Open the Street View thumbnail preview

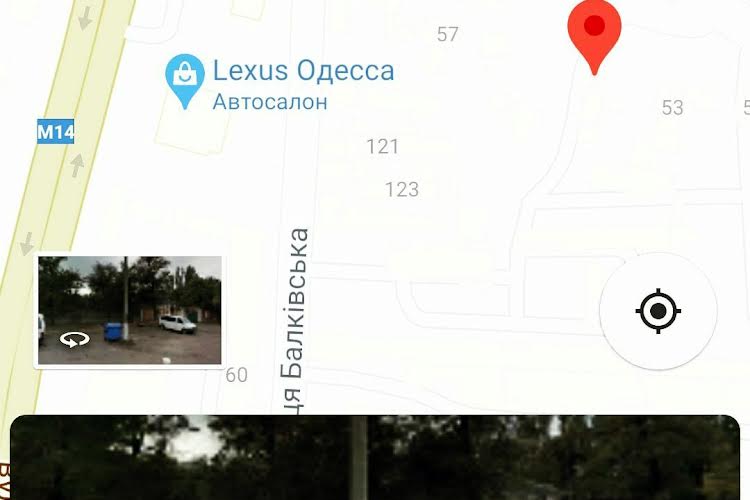[x=129, y=310]
